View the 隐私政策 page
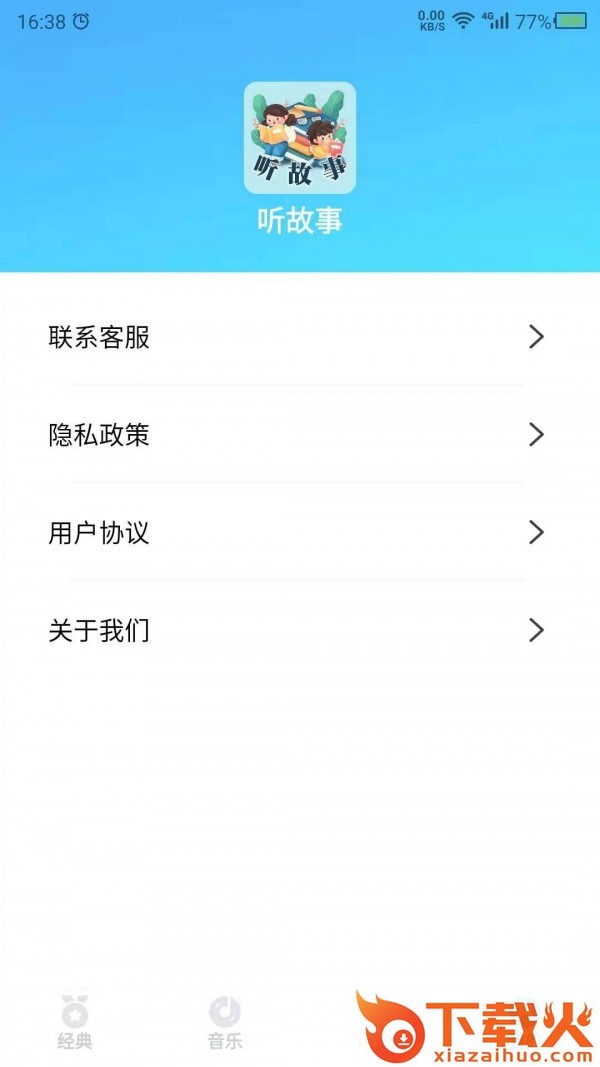Viewport: 600px width, 1067px height. tap(298, 435)
